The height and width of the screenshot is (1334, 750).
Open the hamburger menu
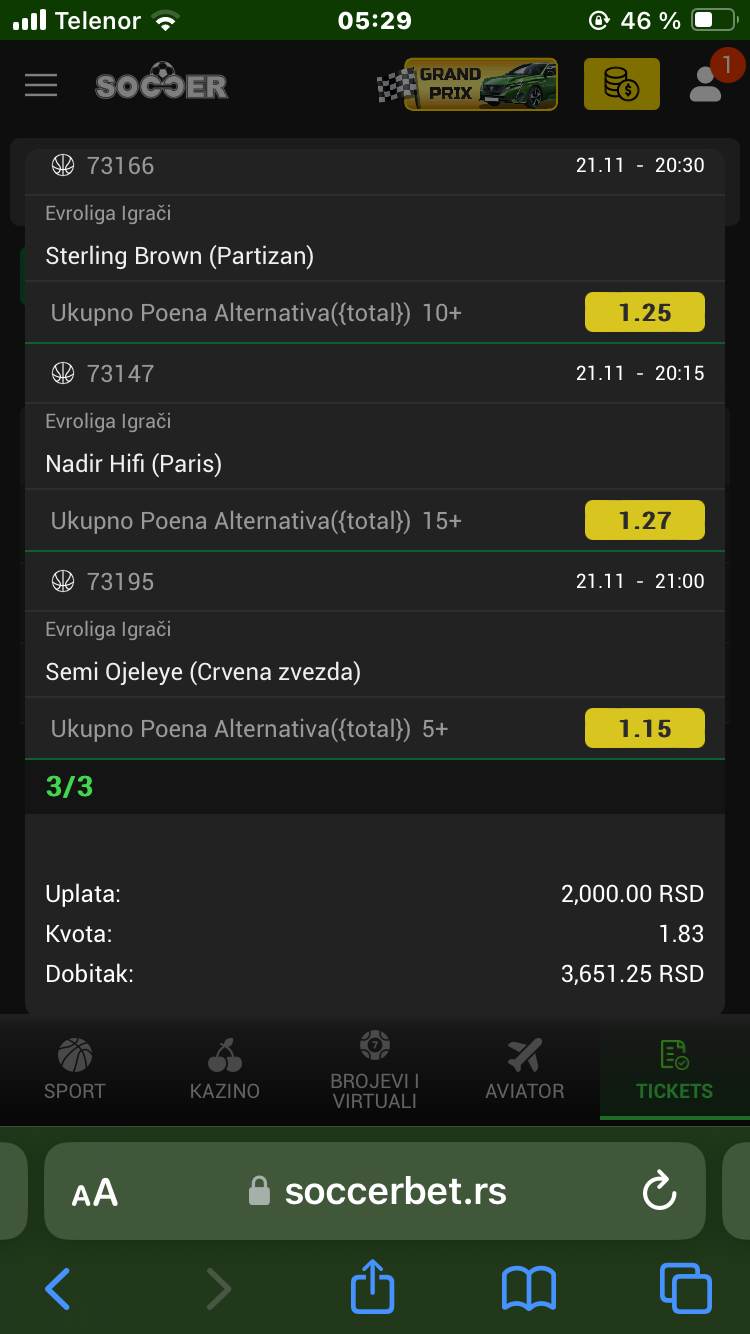click(41, 85)
